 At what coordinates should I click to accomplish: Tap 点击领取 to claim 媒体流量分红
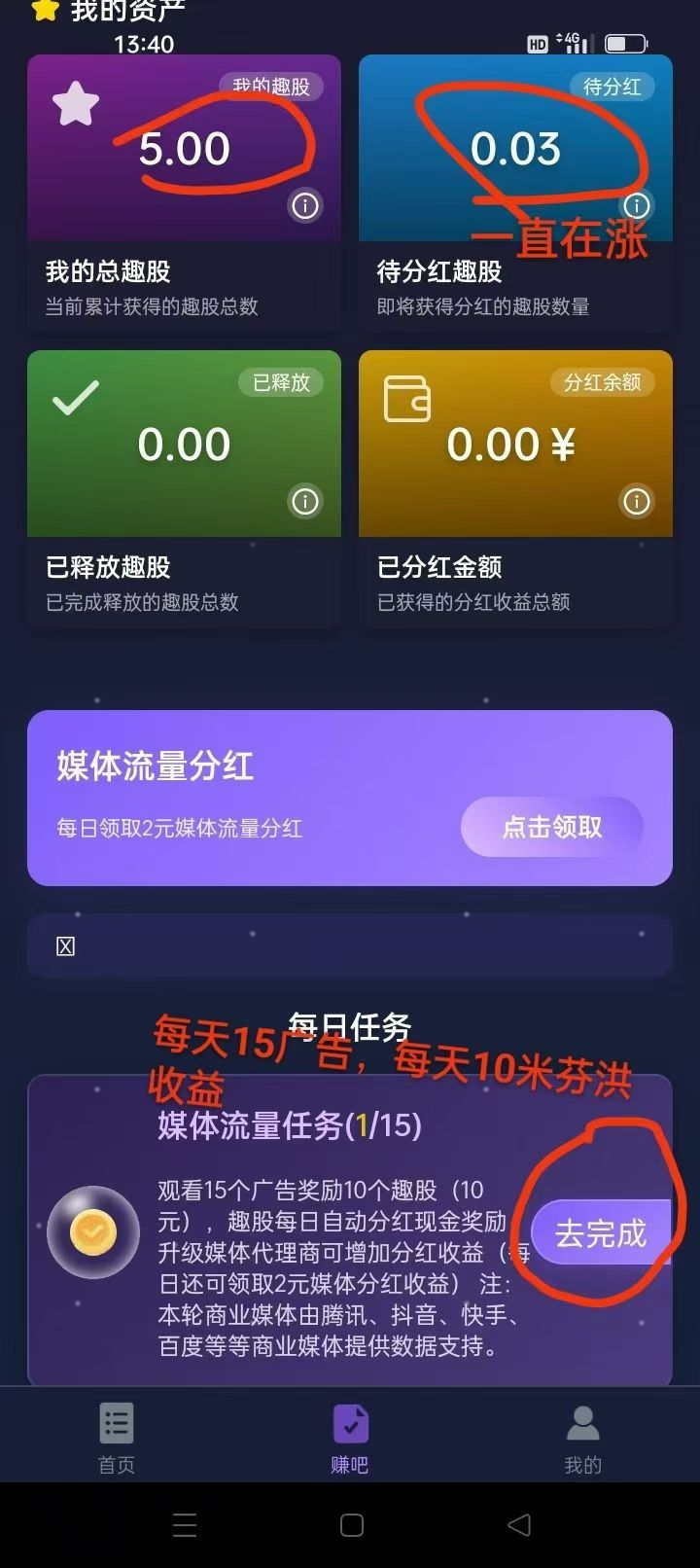tap(550, 826)
